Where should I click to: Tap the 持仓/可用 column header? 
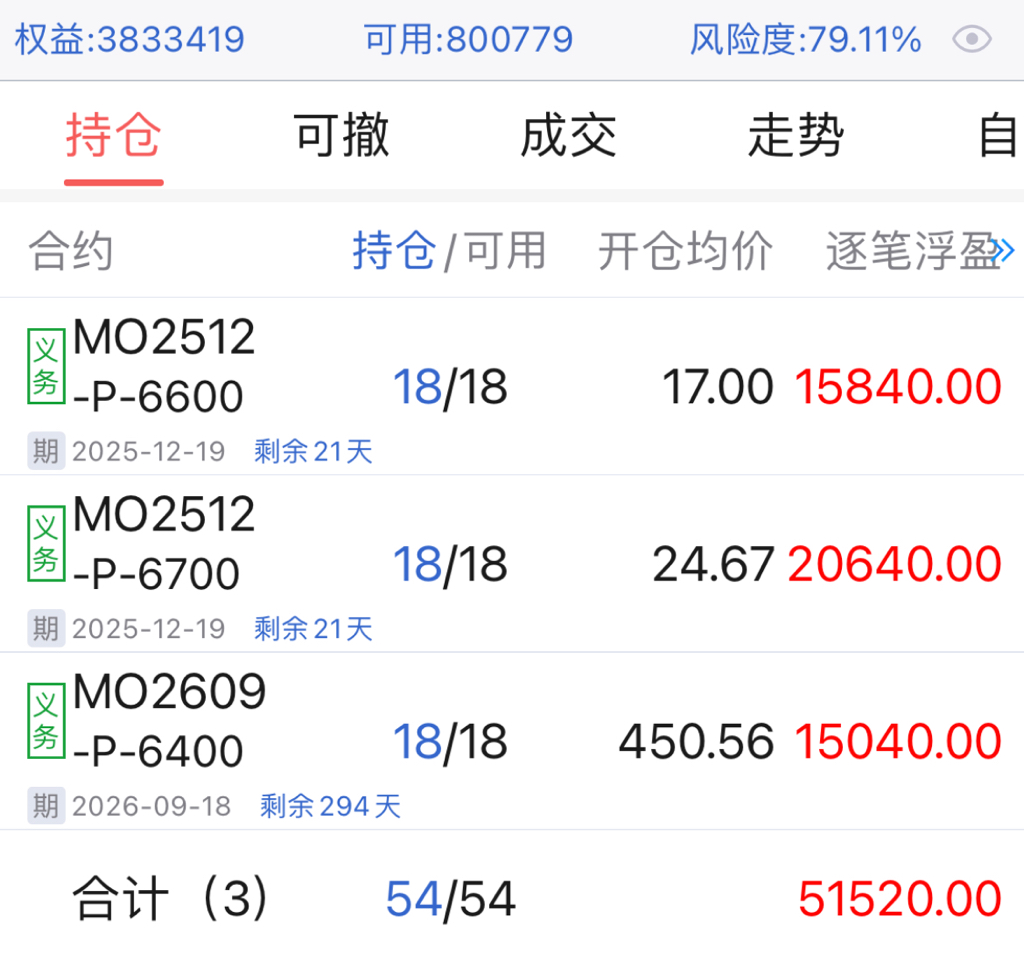[449, 251]
